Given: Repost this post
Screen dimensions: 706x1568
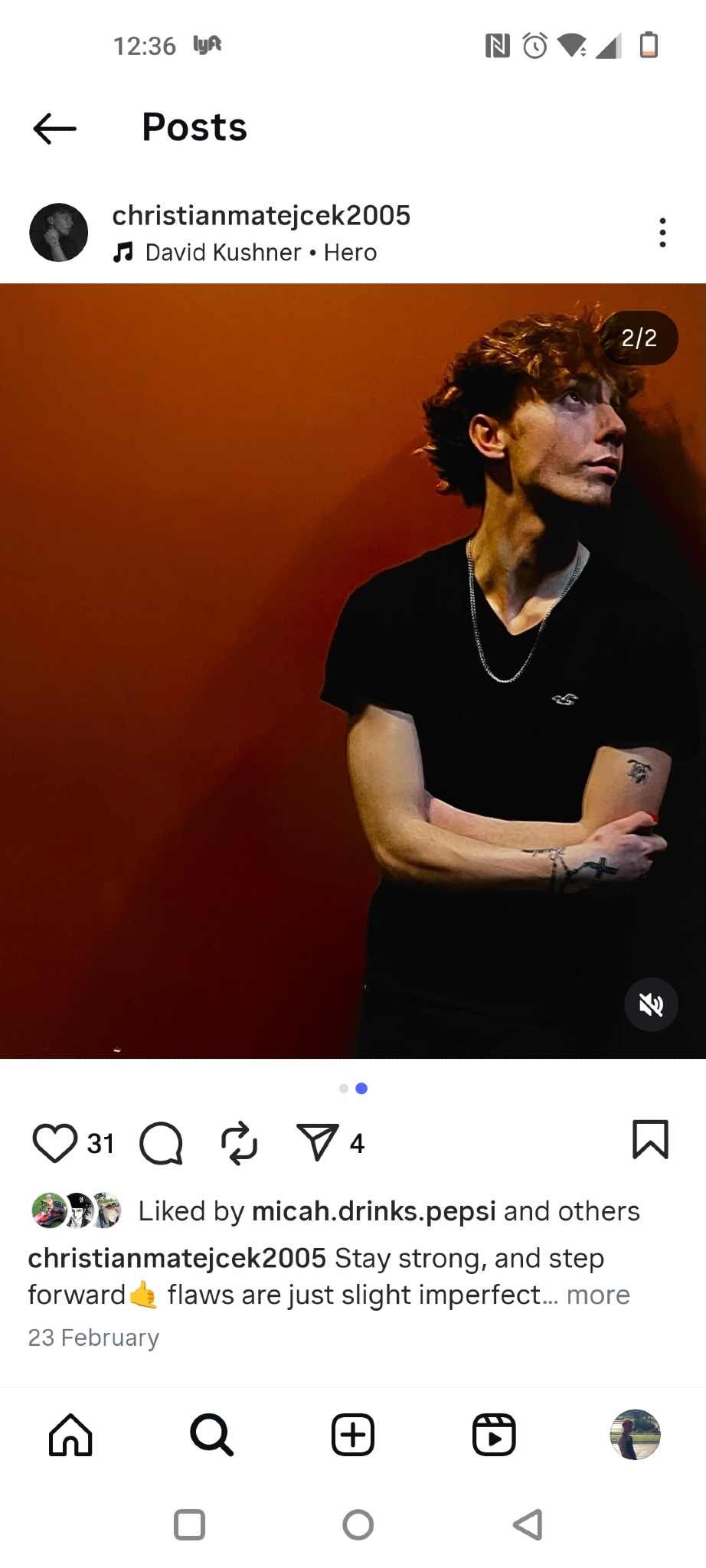Looking at the screenshot, I should [239, 1143].
